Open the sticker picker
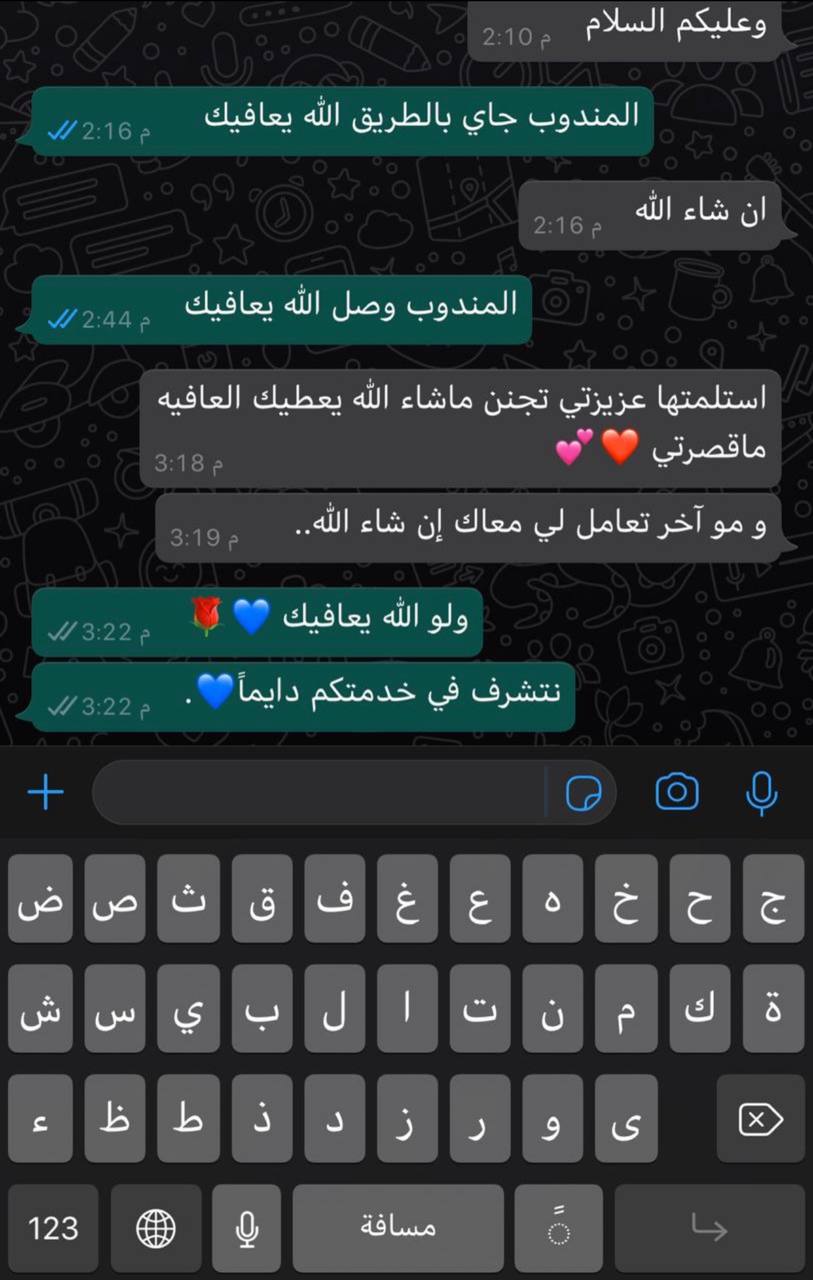The width and height of the screenshot is (813, 1280). pos(584,794)
